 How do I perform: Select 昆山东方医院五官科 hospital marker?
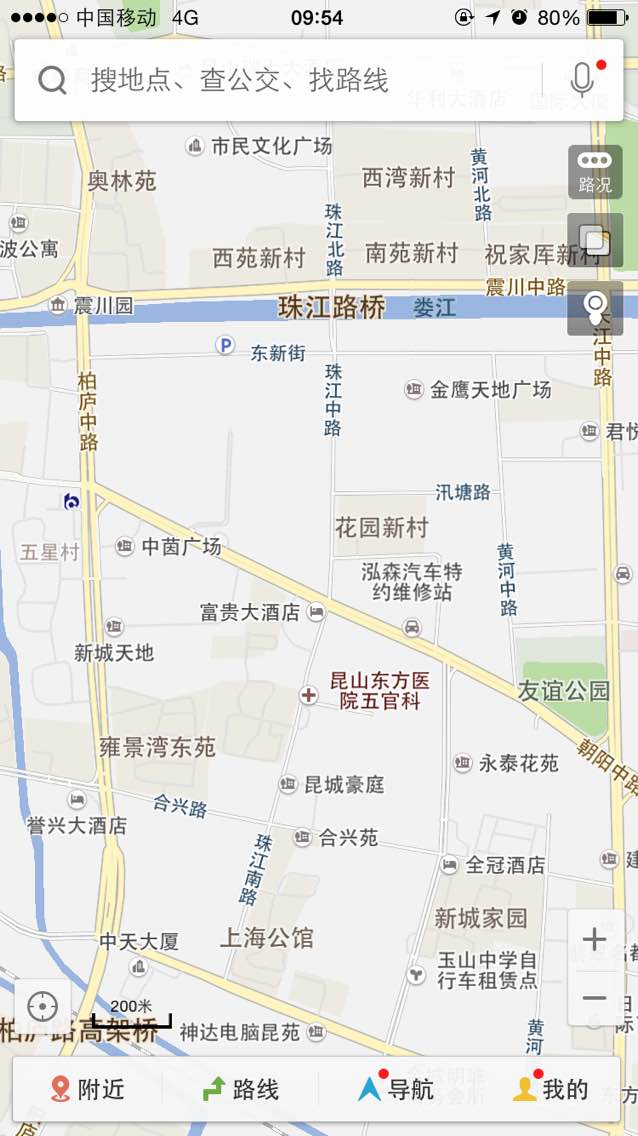click(308, 696)
